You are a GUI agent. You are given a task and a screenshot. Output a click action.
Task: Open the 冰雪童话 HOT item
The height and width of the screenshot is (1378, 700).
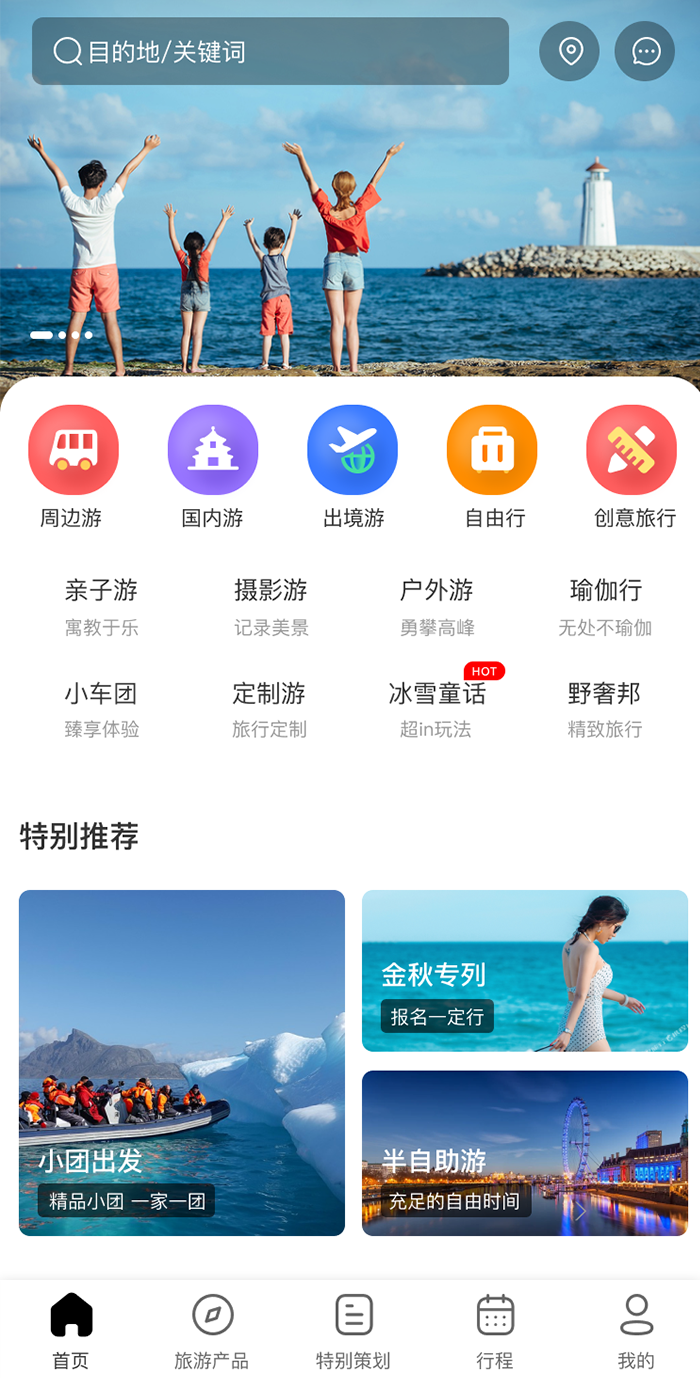(437, 709)
